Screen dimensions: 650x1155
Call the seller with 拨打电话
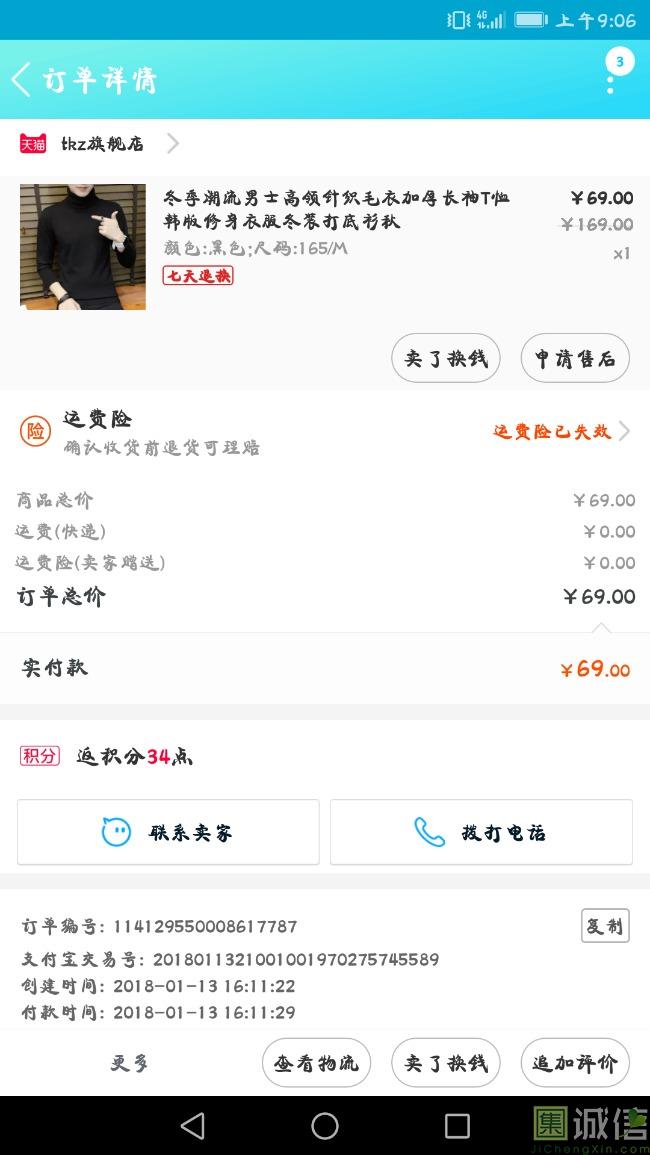pos(481,832)
